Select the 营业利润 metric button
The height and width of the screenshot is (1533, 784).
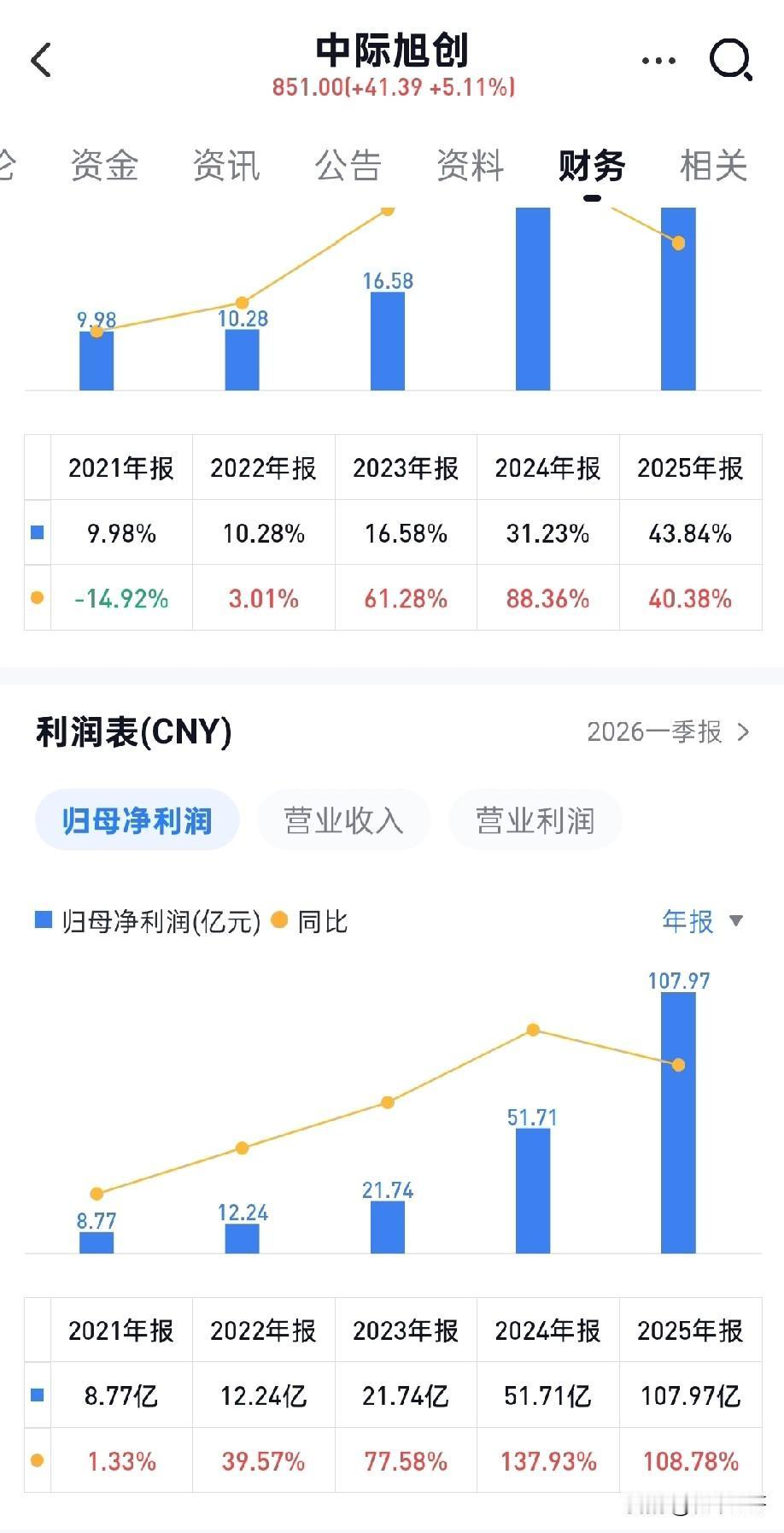pyautogui.click(x=535, y=818)
